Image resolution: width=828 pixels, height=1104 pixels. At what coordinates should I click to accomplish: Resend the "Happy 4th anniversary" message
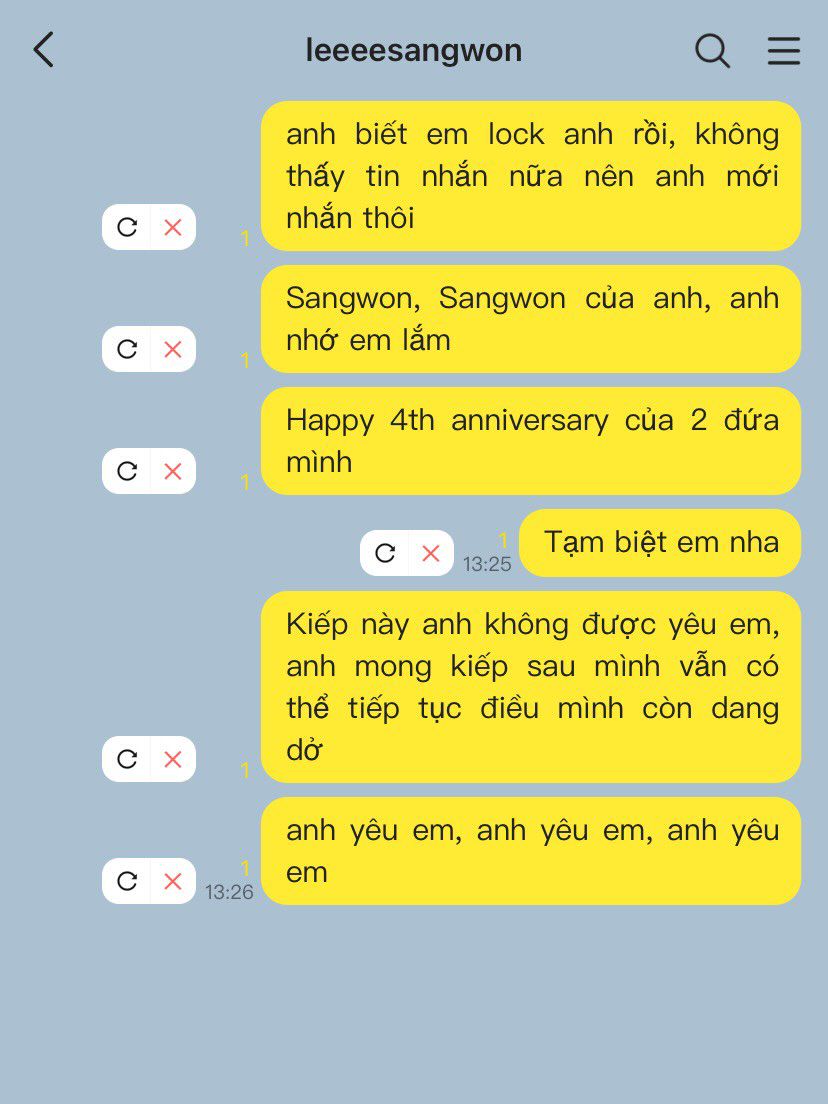127,471
